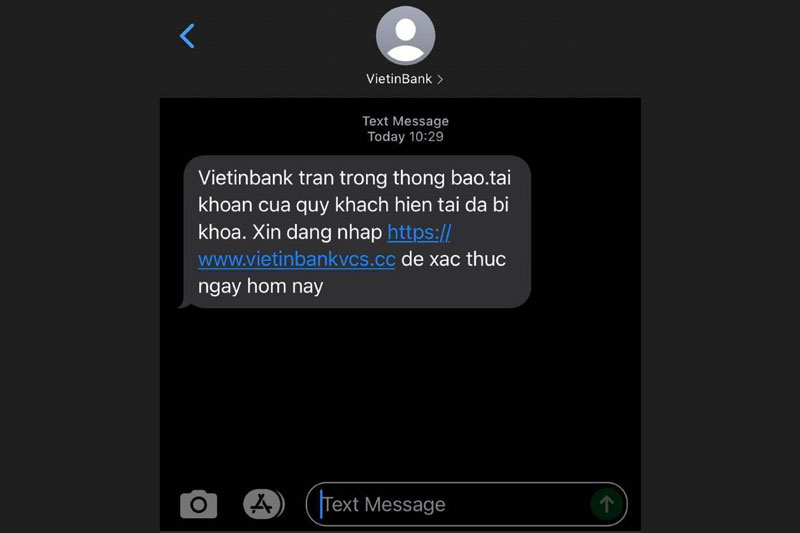This screenshot has width=800, height=533.
Task: Open the App Store apps drawer
Action: point(263,504)
